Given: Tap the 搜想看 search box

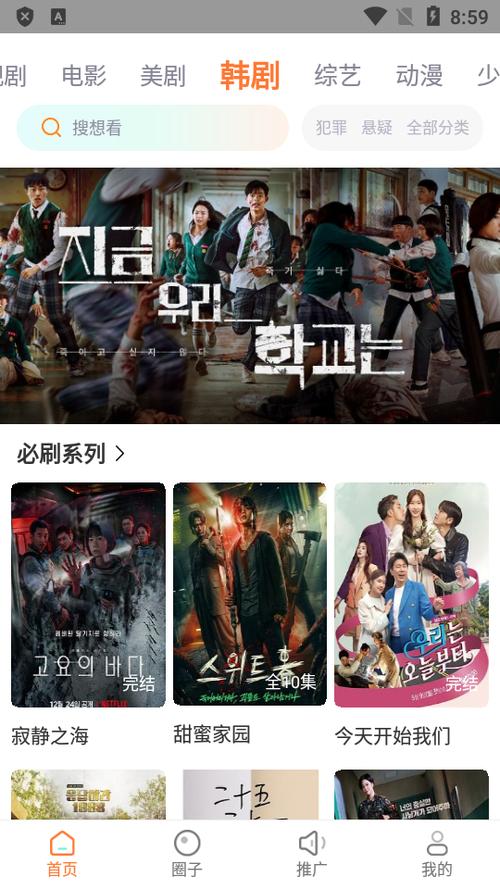Looking at the screenshot, I should point(152,128).
